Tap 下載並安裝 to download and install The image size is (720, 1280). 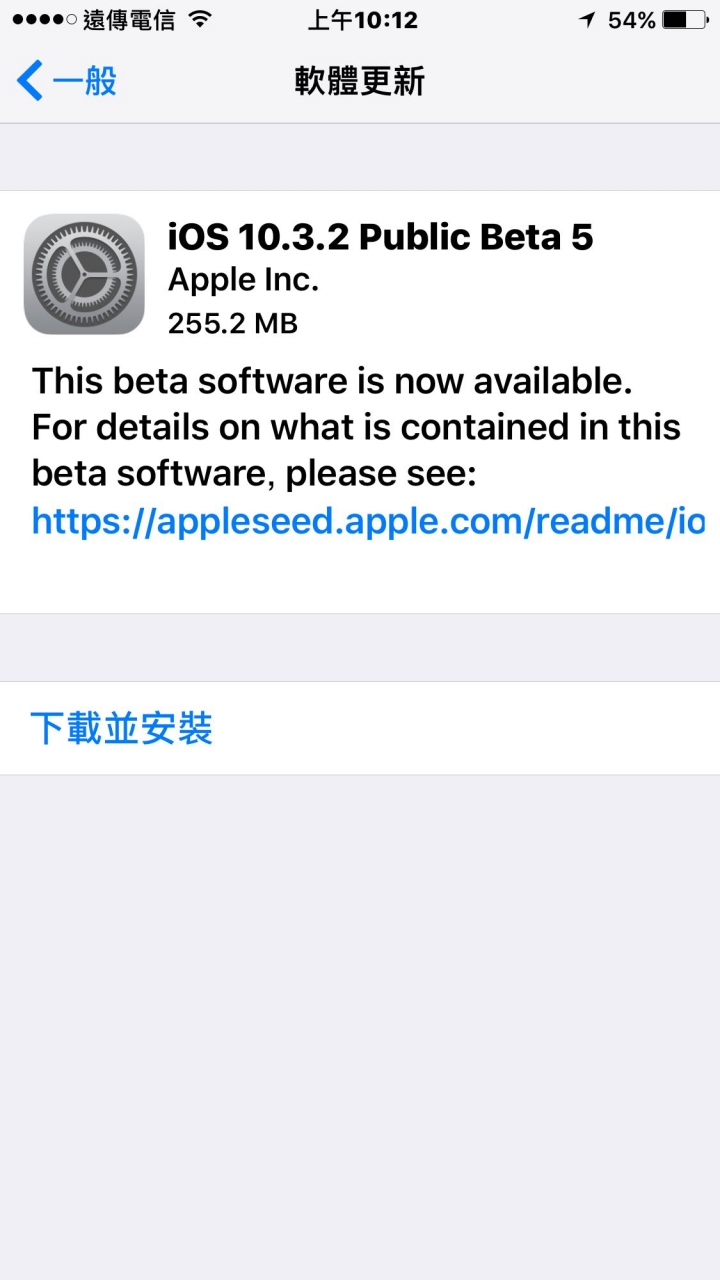(122, 729)
